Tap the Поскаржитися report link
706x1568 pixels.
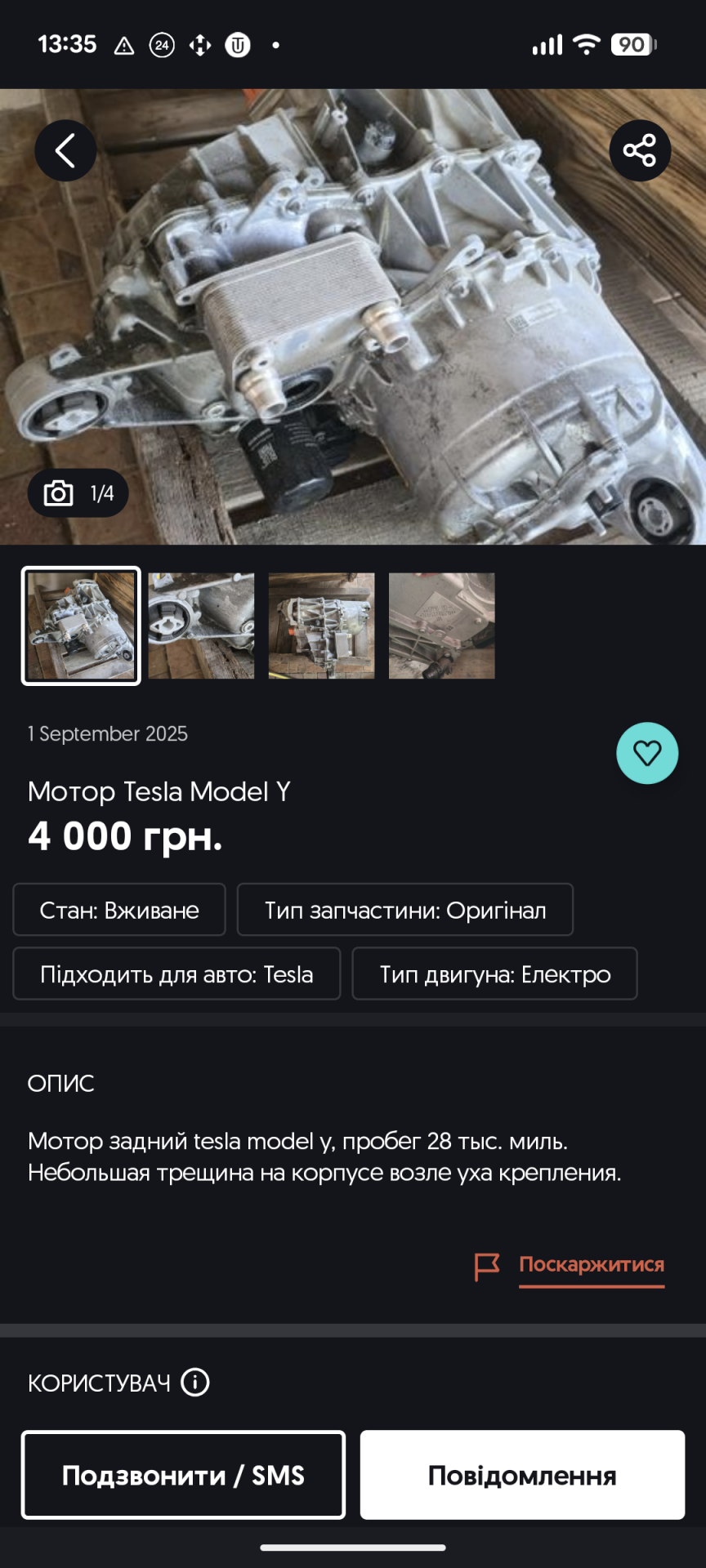tap(591, 1265)
